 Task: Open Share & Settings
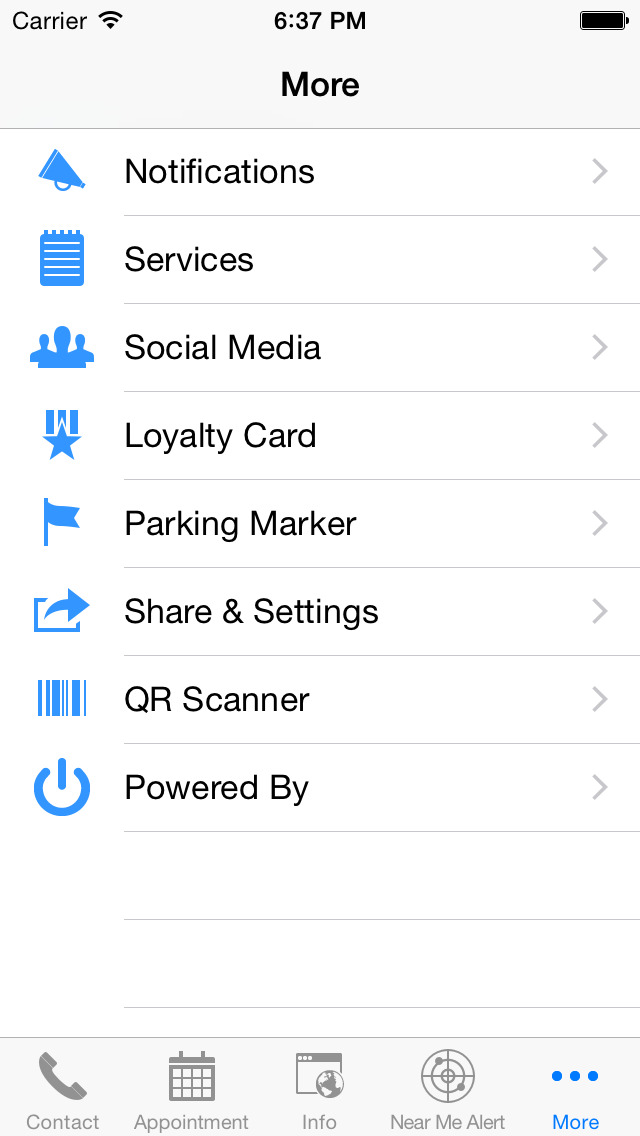tap(320, 612)
